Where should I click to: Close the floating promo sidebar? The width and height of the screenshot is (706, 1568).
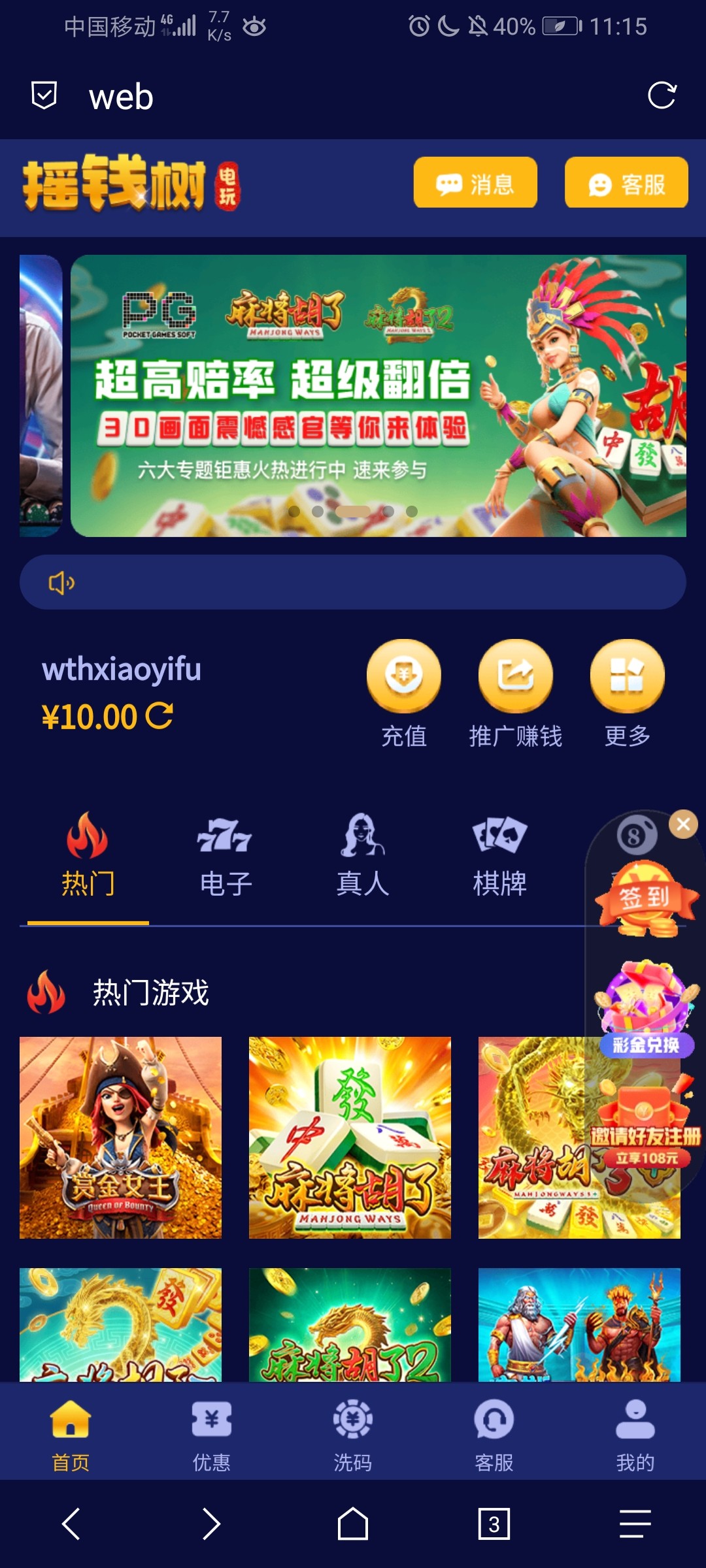coord(684,825)
